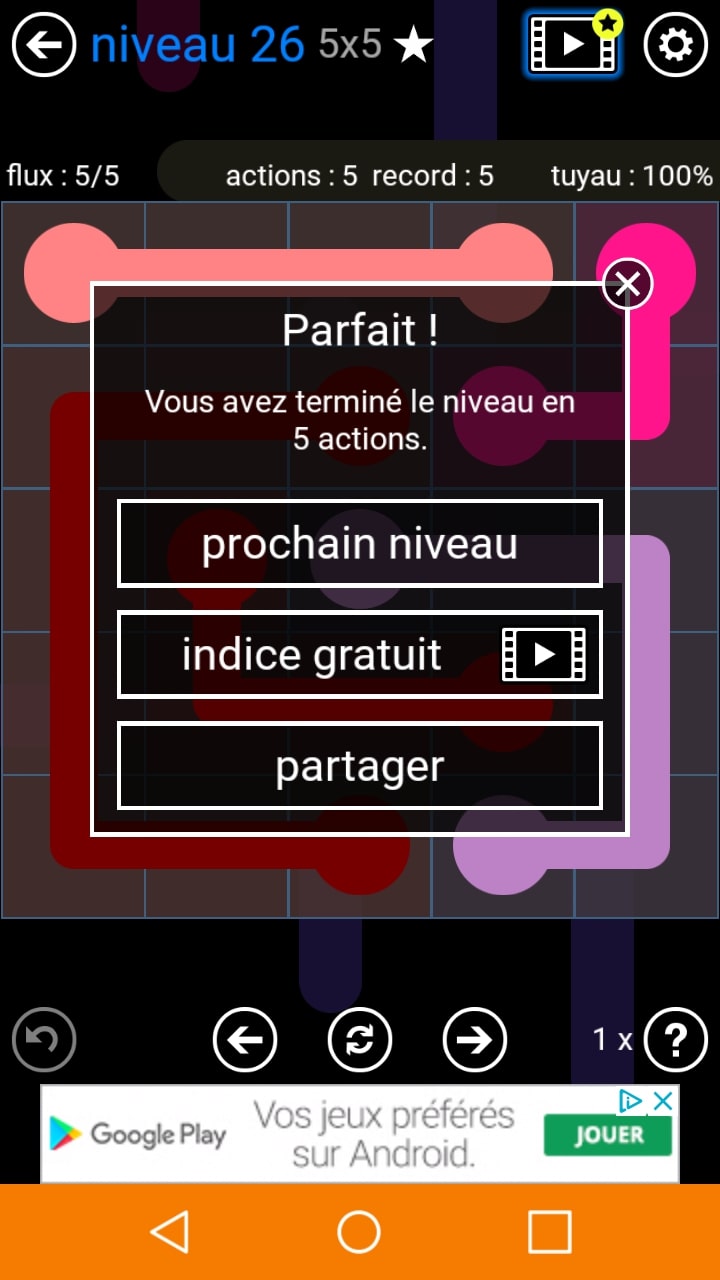Tap JOUER in the Google Play ad
This screenshot has height=1280, width=720.
click(x=608, y=1136)
